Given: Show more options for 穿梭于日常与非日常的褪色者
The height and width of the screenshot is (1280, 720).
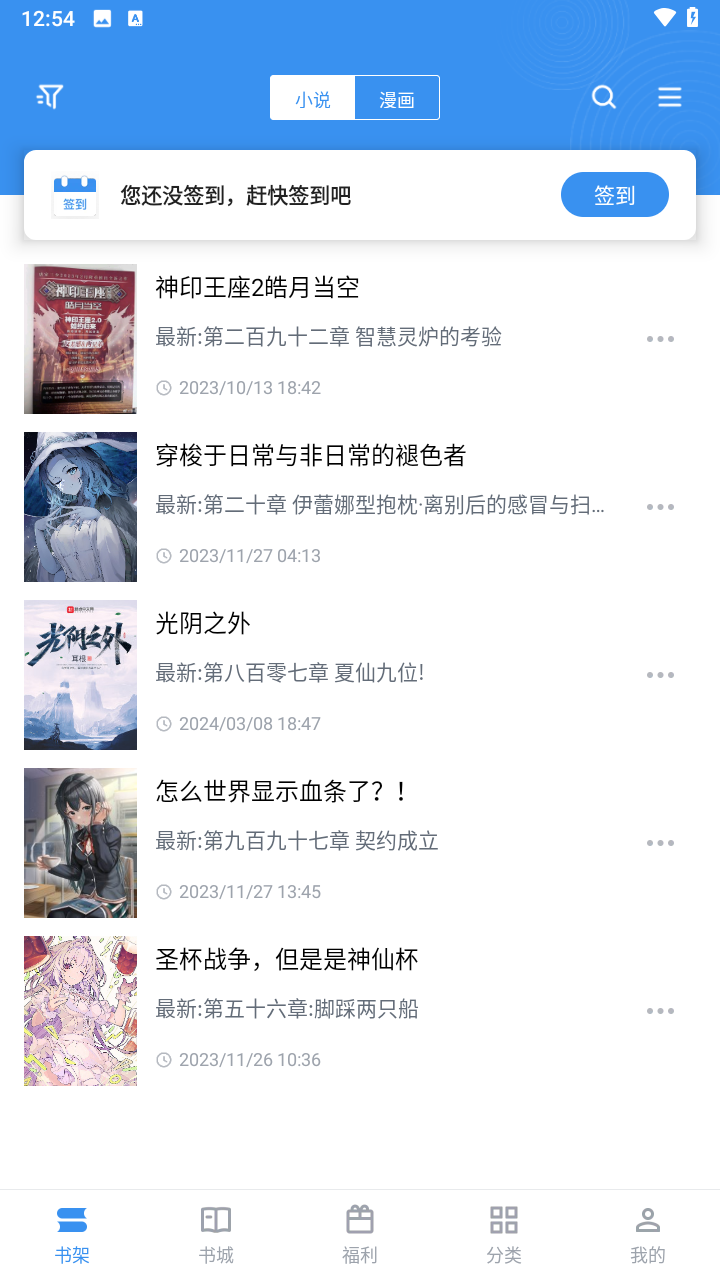Looking at the screenshot, I should [x=660, y=507].
